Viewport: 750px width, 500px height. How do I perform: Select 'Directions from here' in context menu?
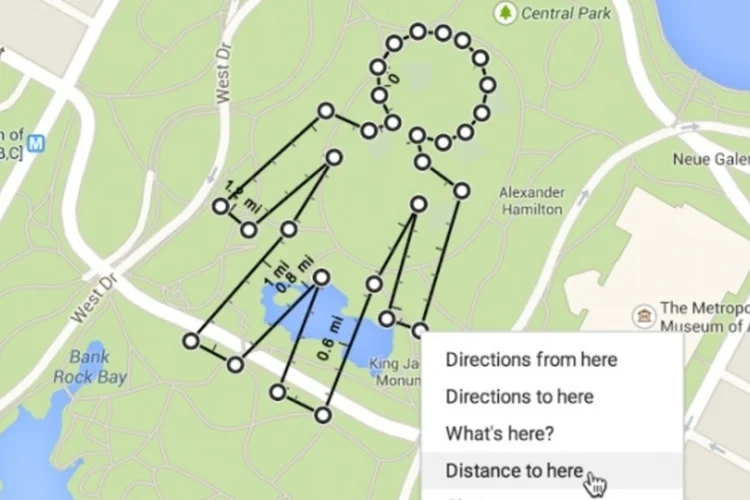531,360
